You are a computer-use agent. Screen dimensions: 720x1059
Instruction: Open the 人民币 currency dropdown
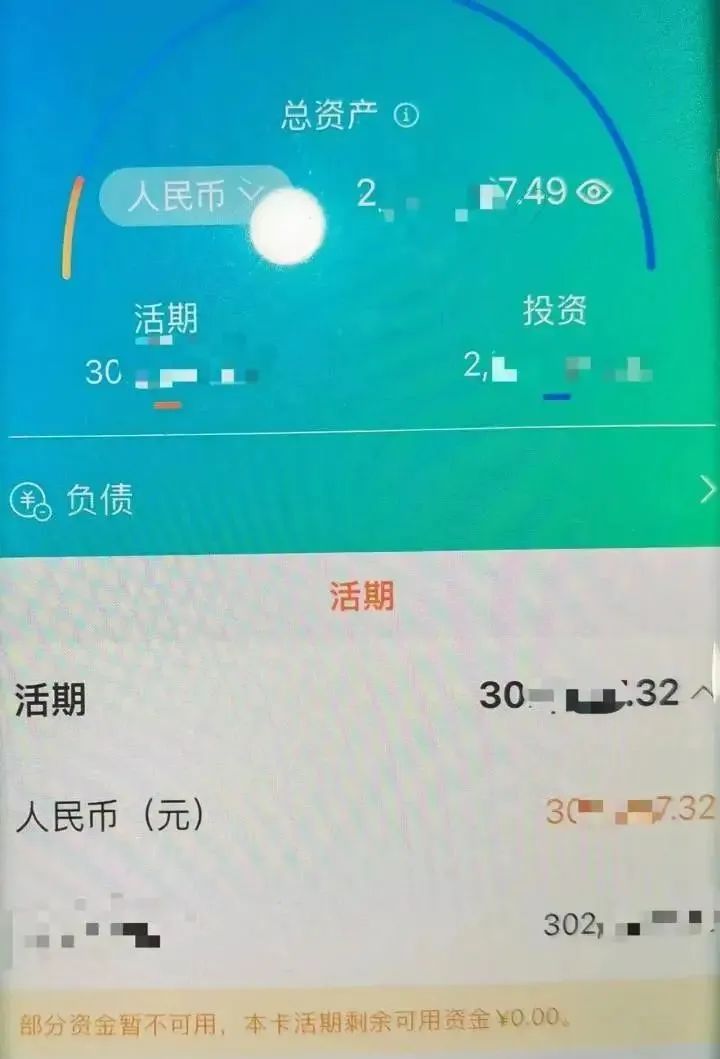click(192, 195)
